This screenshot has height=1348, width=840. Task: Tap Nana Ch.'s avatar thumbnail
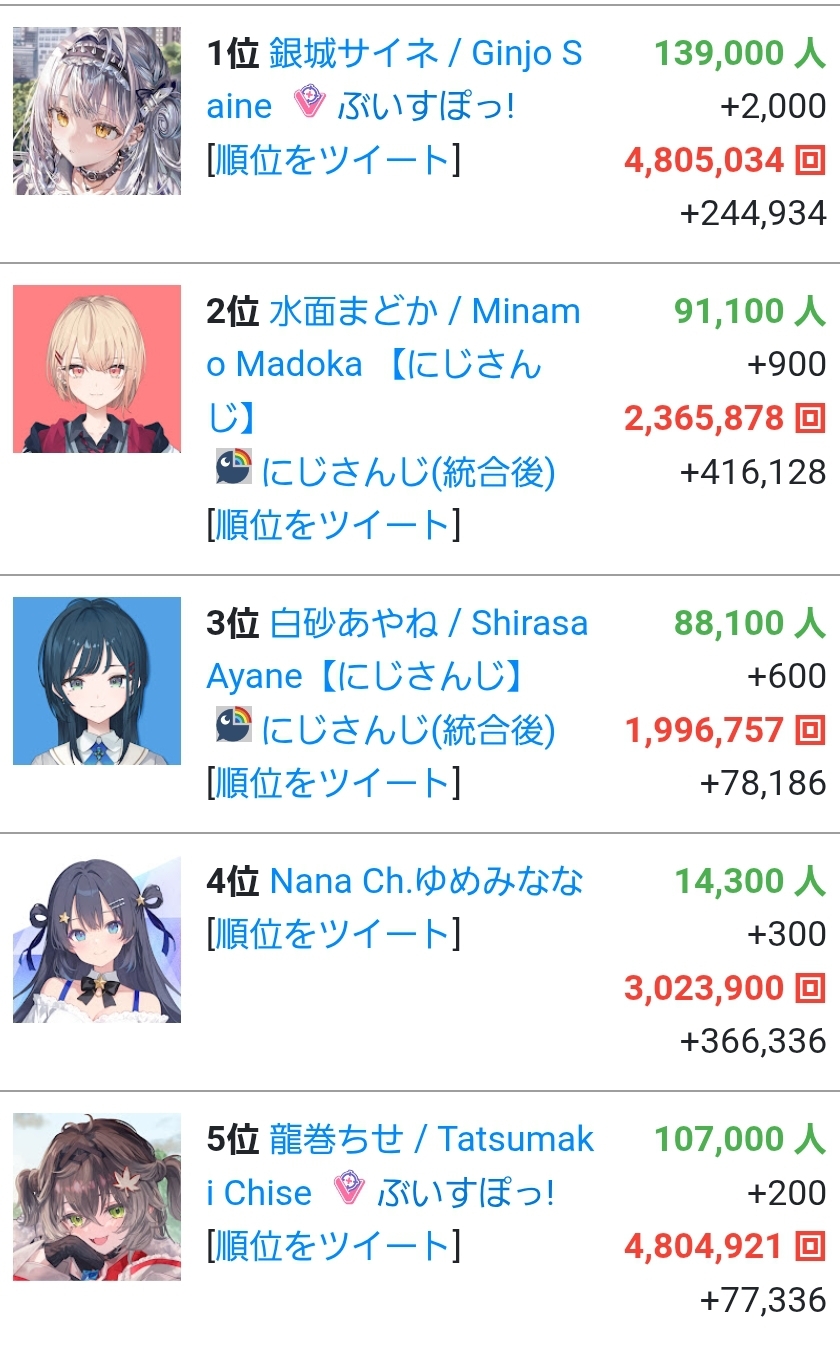coord(97,939)
